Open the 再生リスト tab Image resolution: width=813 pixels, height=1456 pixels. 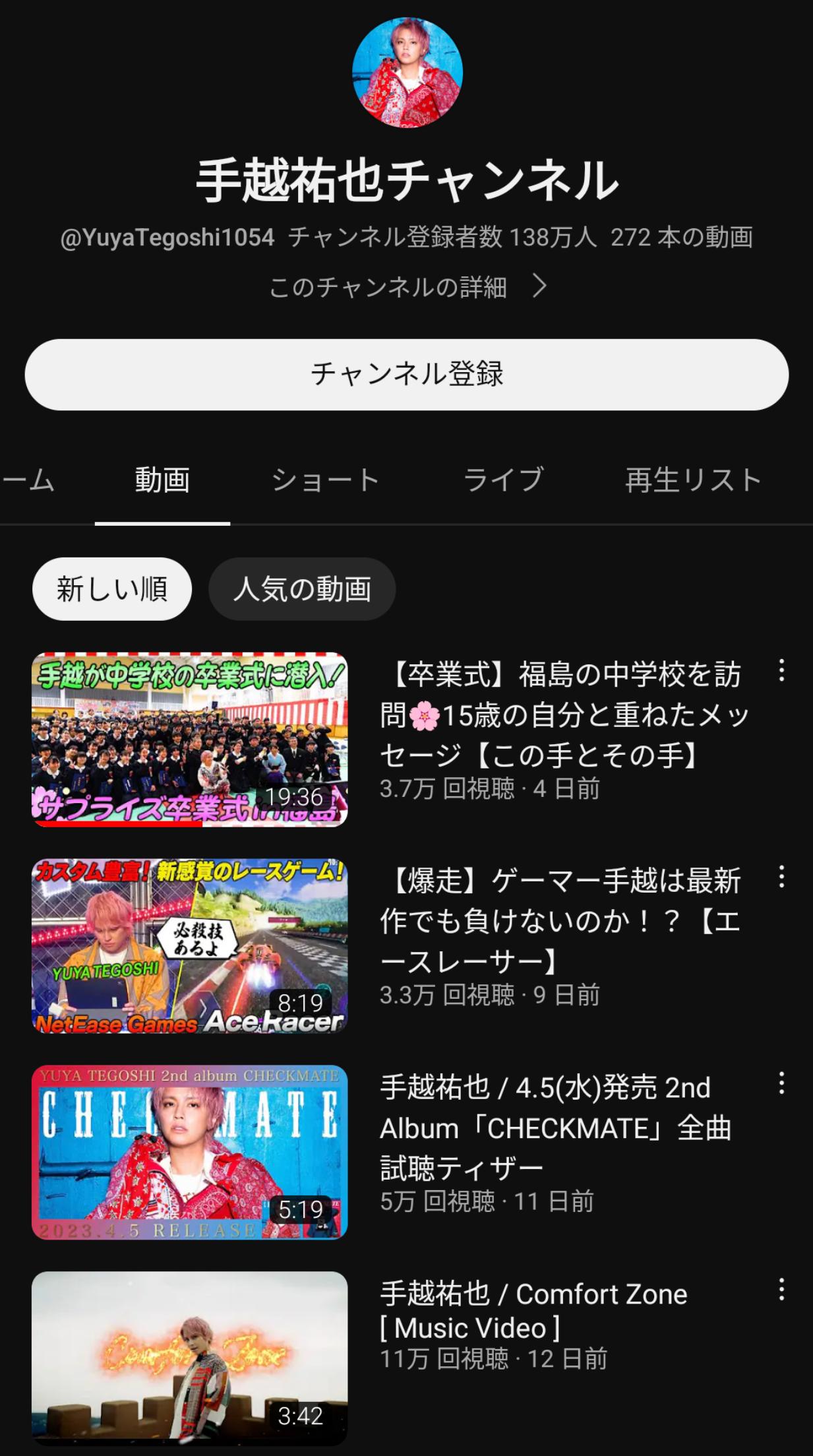[x=694, y=480]
